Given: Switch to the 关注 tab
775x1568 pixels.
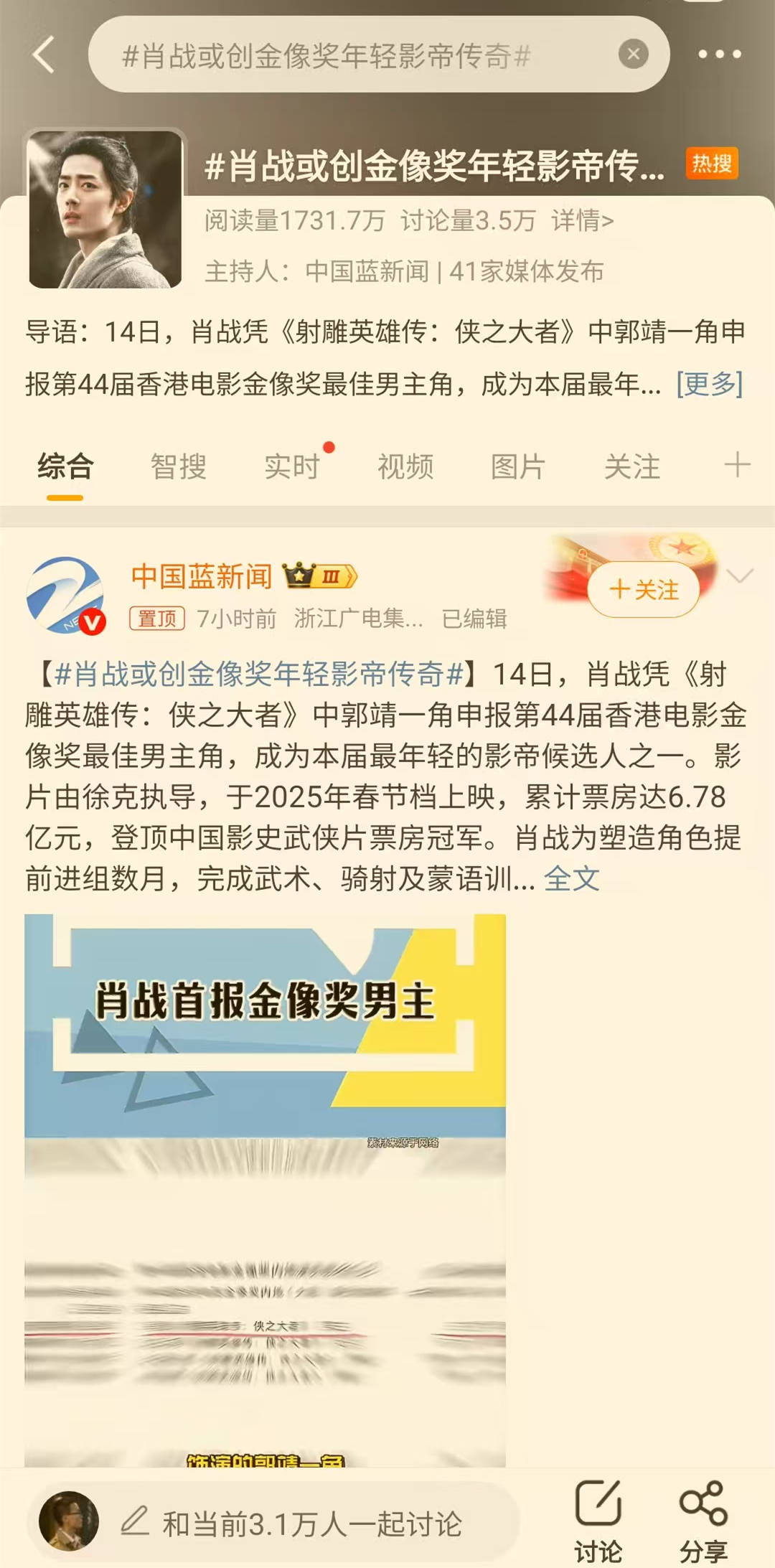Looking at the screenshot, I should point(631,466).
